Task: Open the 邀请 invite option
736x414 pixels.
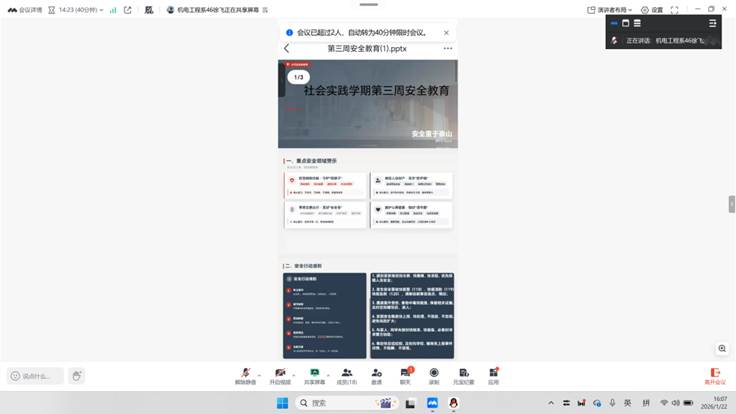Action: [376, 374]
